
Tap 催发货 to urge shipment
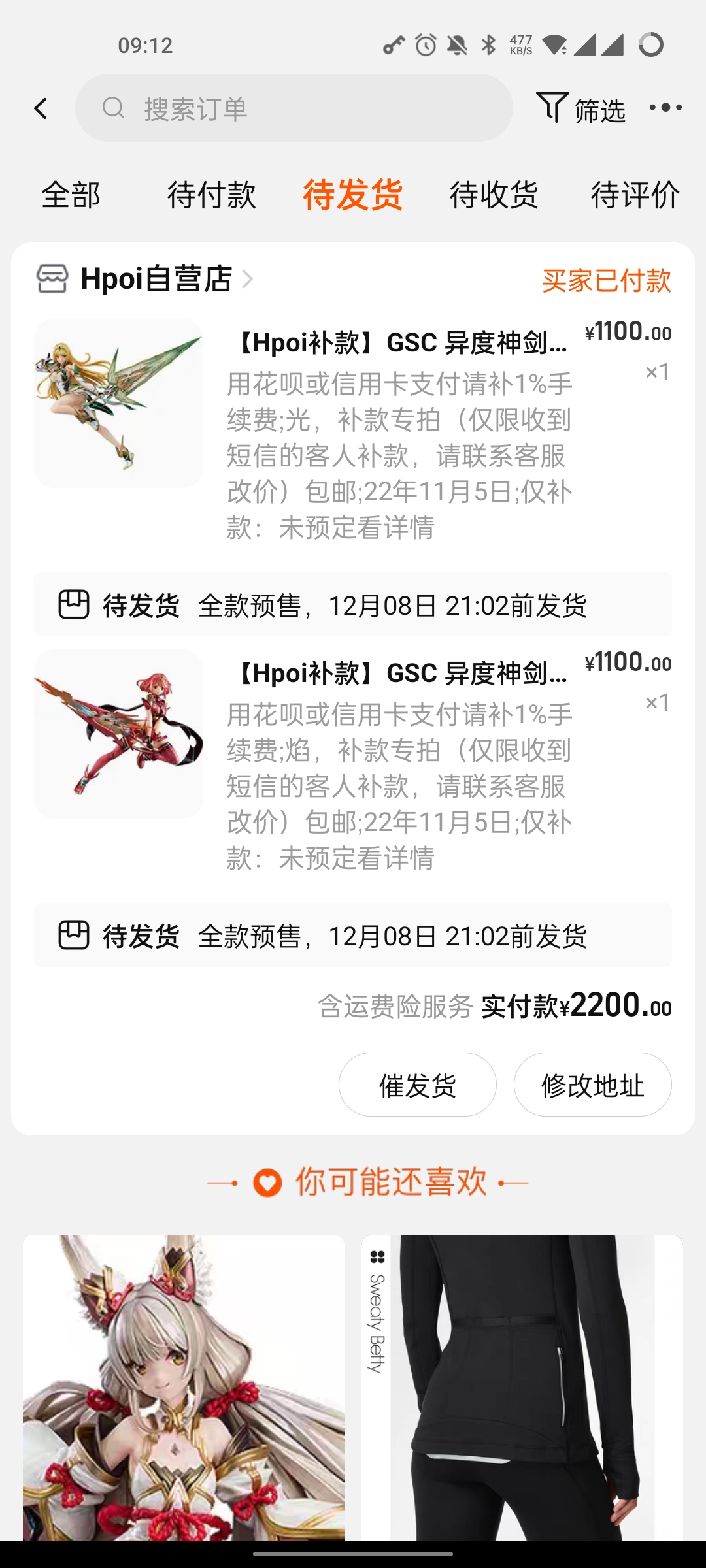(417, 1085)
